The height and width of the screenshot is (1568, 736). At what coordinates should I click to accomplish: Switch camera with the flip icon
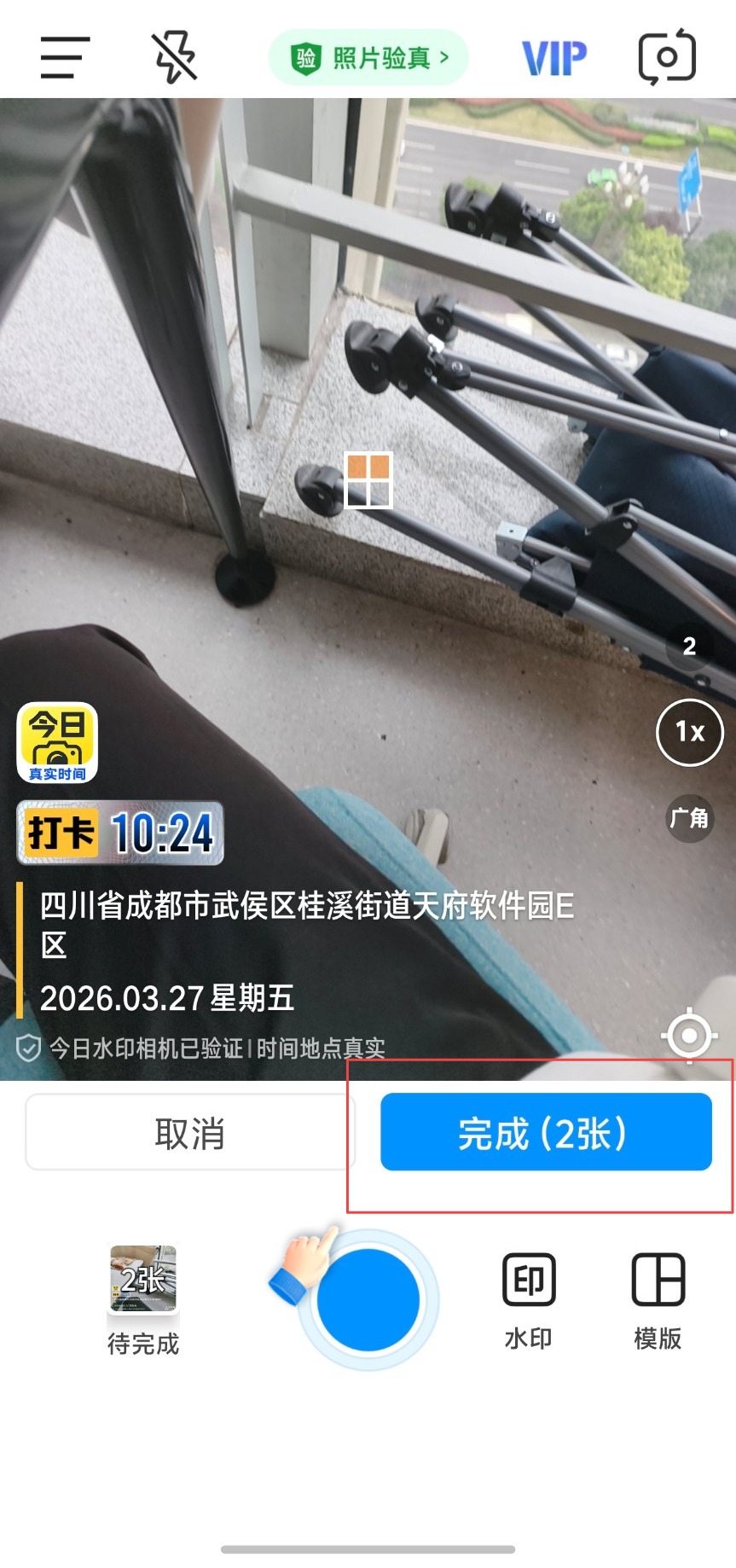667,57
